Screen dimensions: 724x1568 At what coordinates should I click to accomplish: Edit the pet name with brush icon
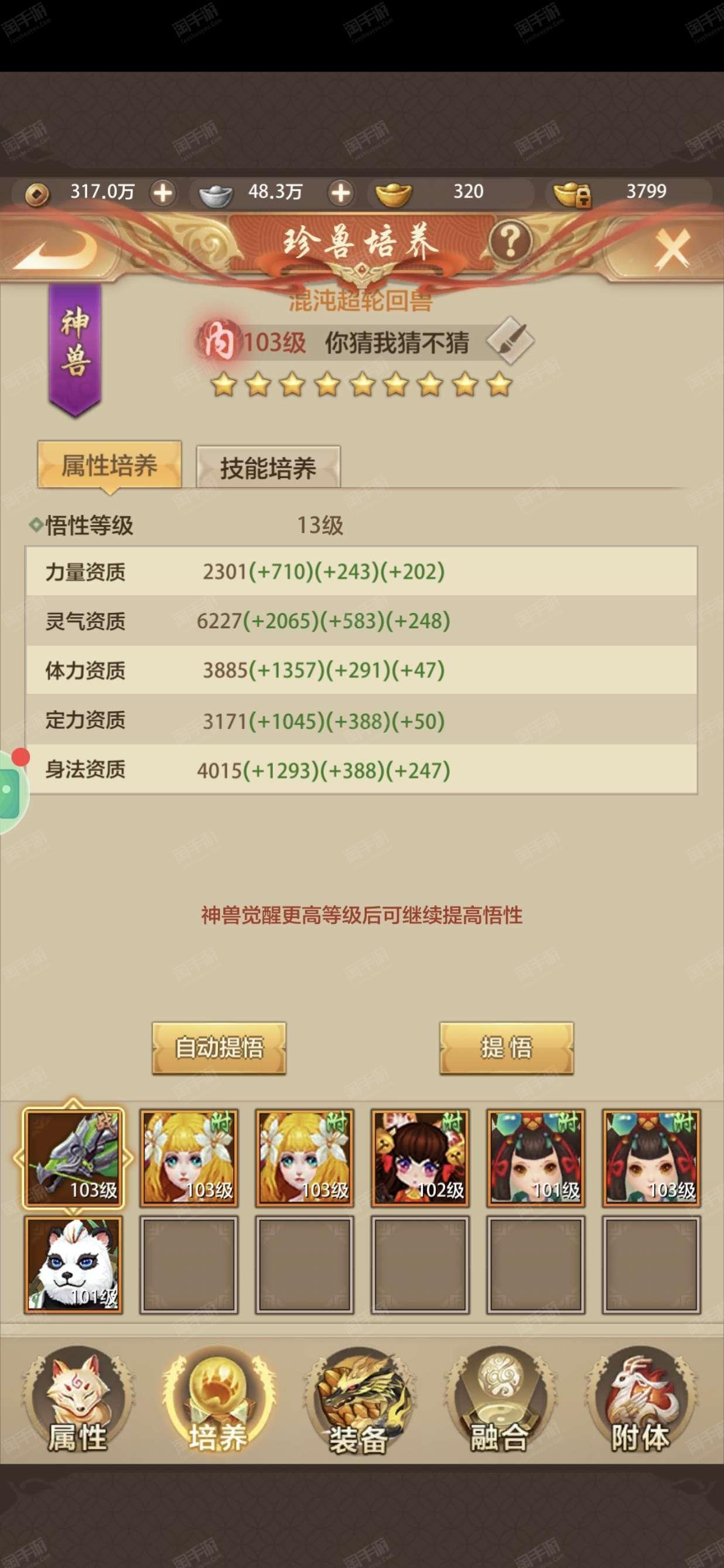coord(510,341)
